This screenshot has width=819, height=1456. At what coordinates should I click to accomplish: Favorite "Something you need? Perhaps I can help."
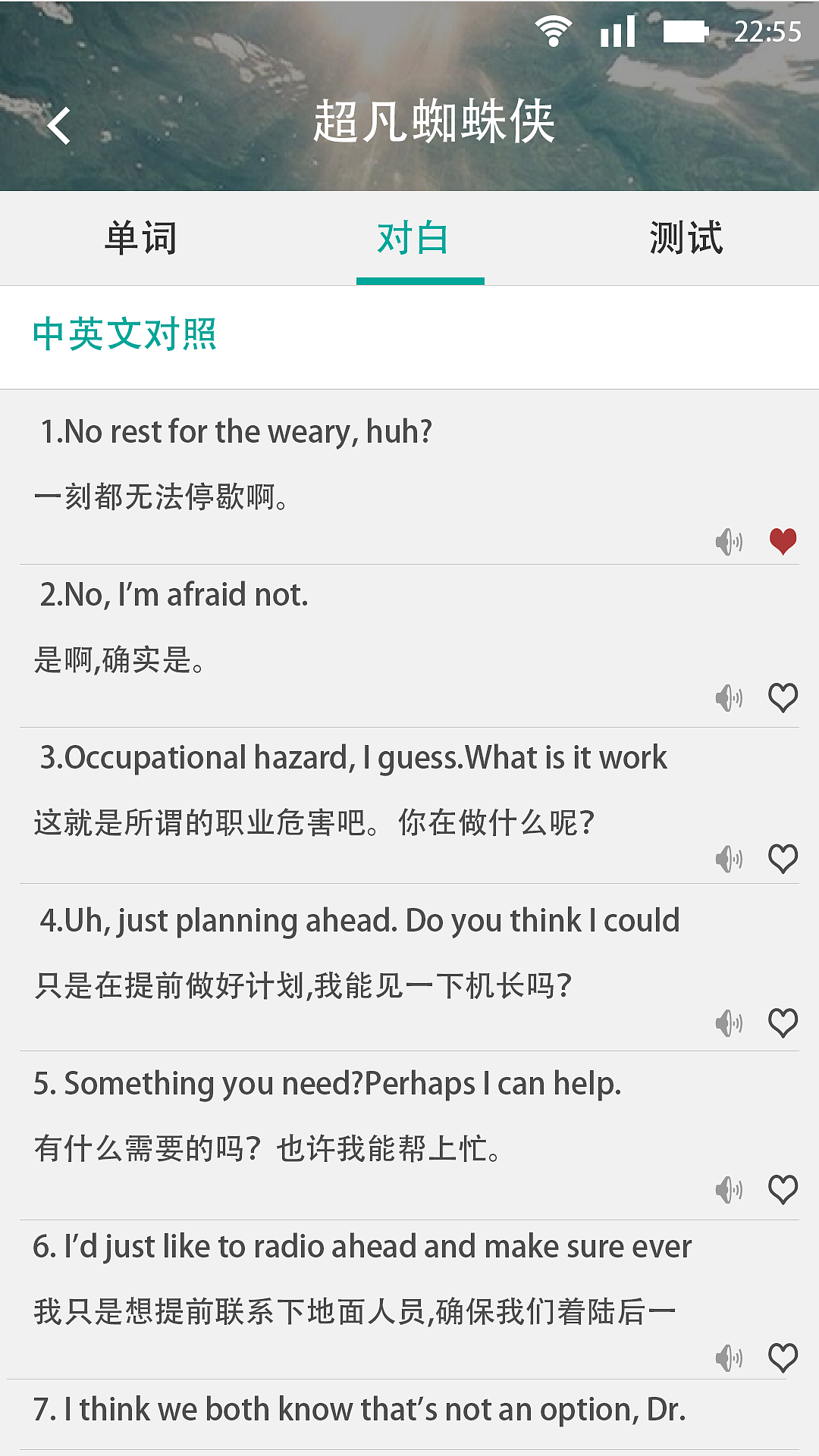[x=783, y=1190]
